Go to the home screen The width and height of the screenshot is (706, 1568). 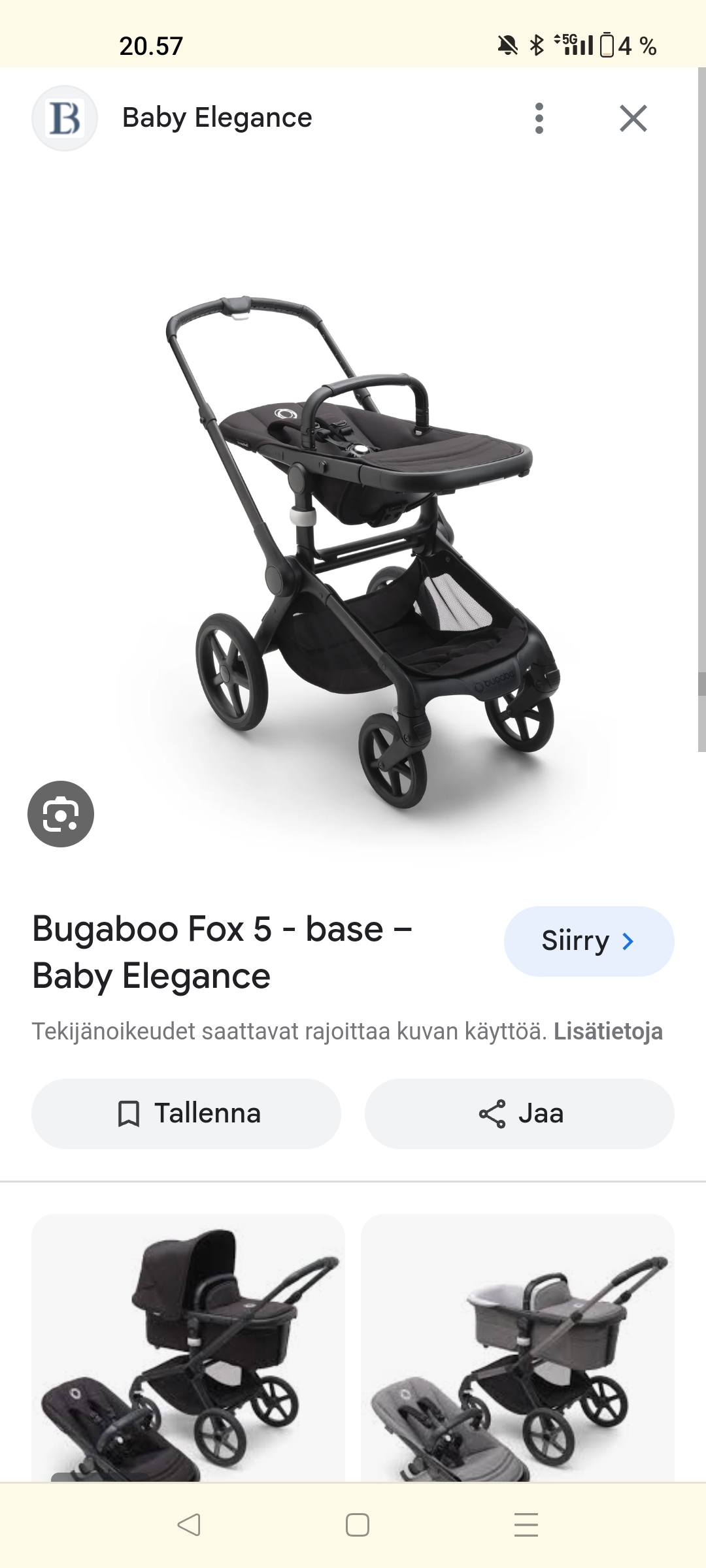pos(357,1525)
